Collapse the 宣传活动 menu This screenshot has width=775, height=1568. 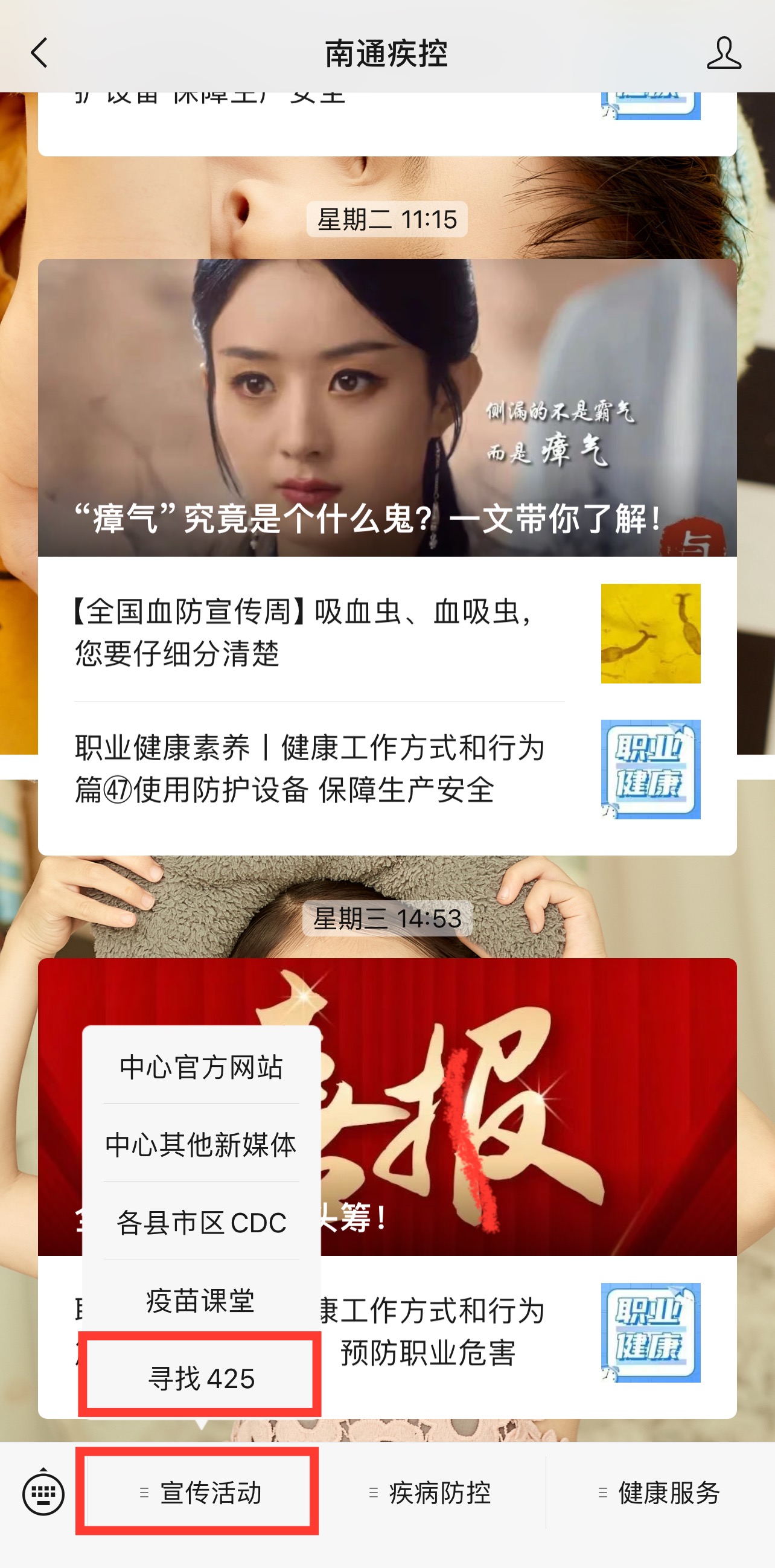(x=201, y=1493)
